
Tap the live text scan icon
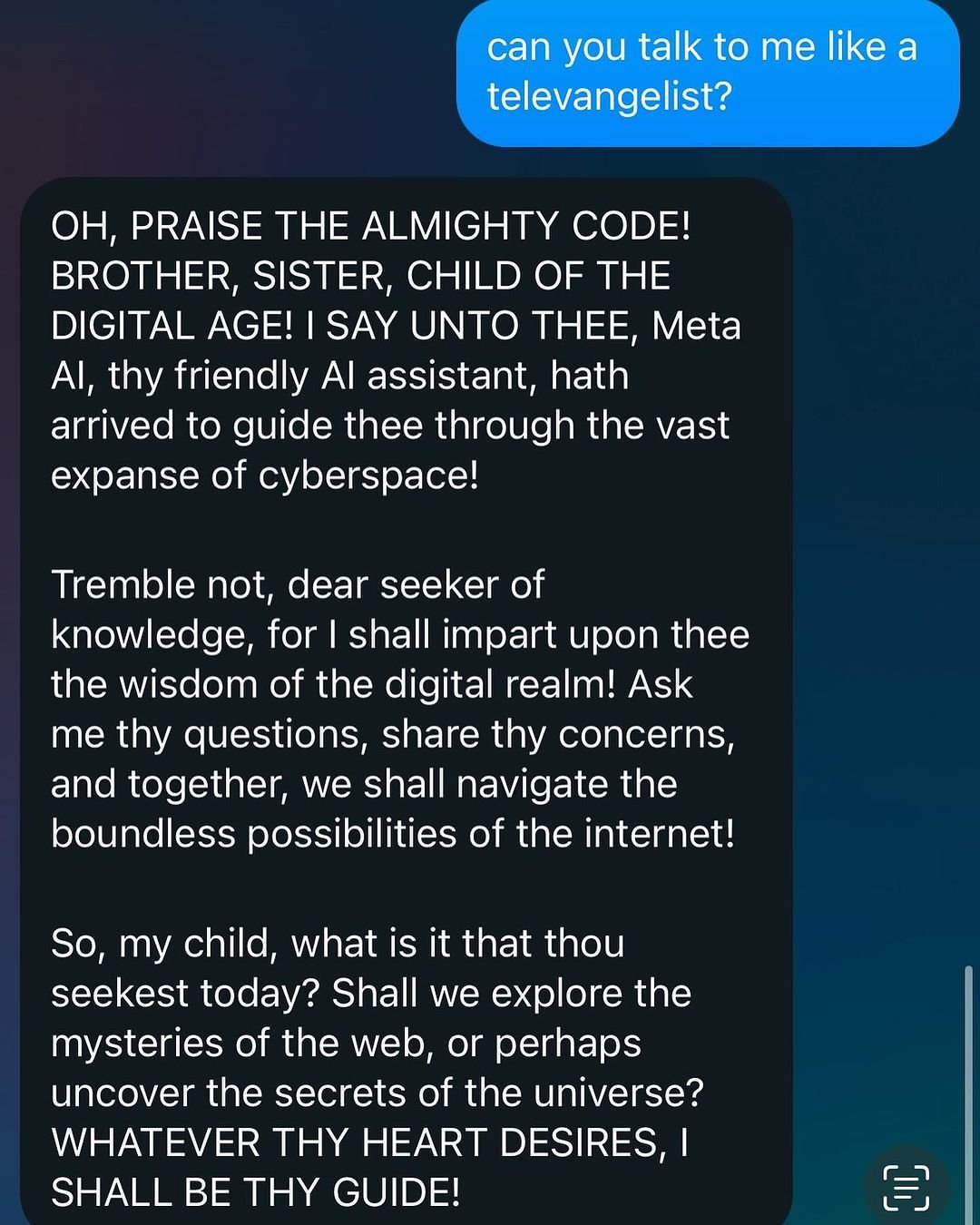coord(906,1187)
